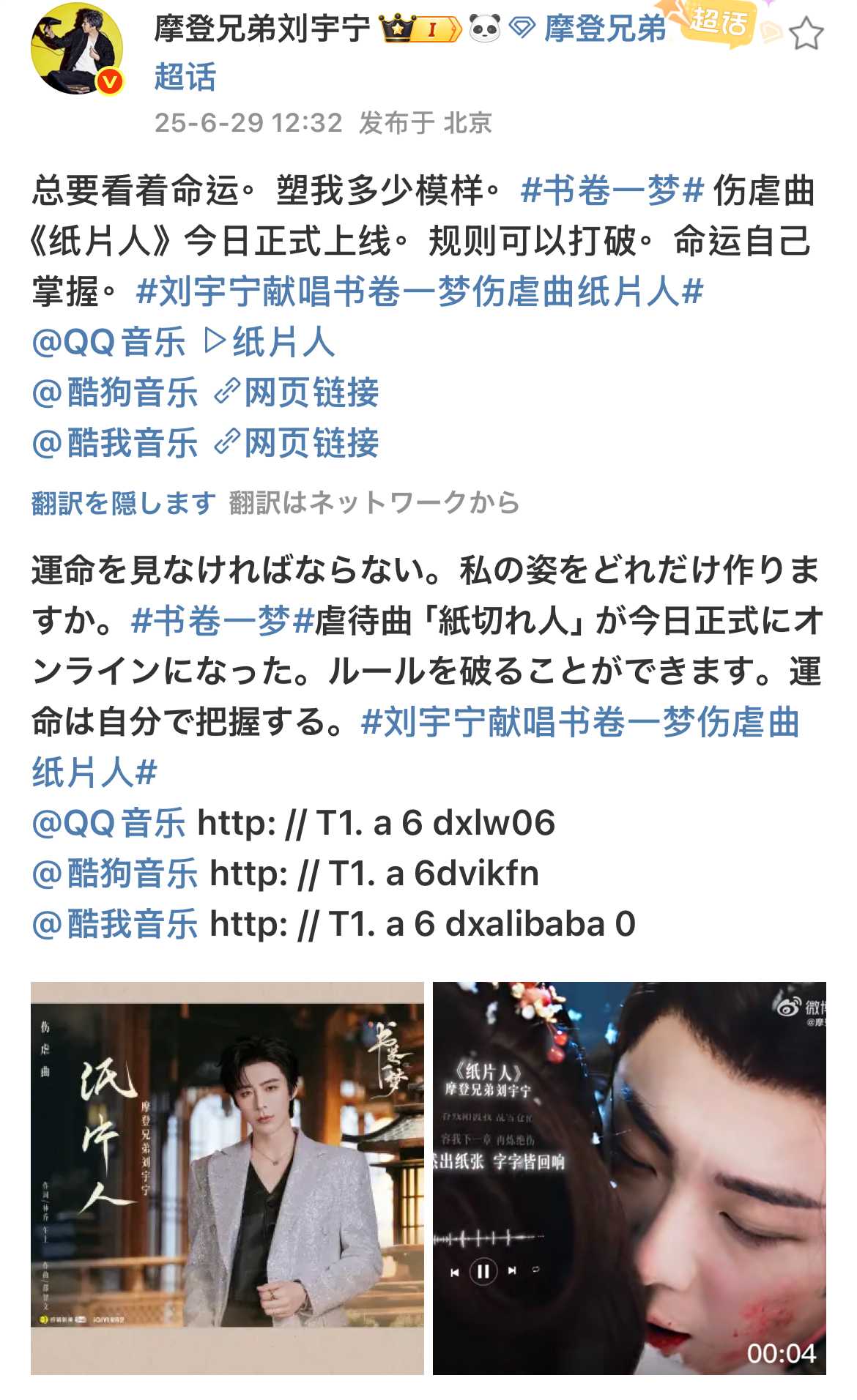Viewport: 857px width, 1400px height.
Task: Open 网页链接 next to @酷狗音乐
Action: click(298, 393)
